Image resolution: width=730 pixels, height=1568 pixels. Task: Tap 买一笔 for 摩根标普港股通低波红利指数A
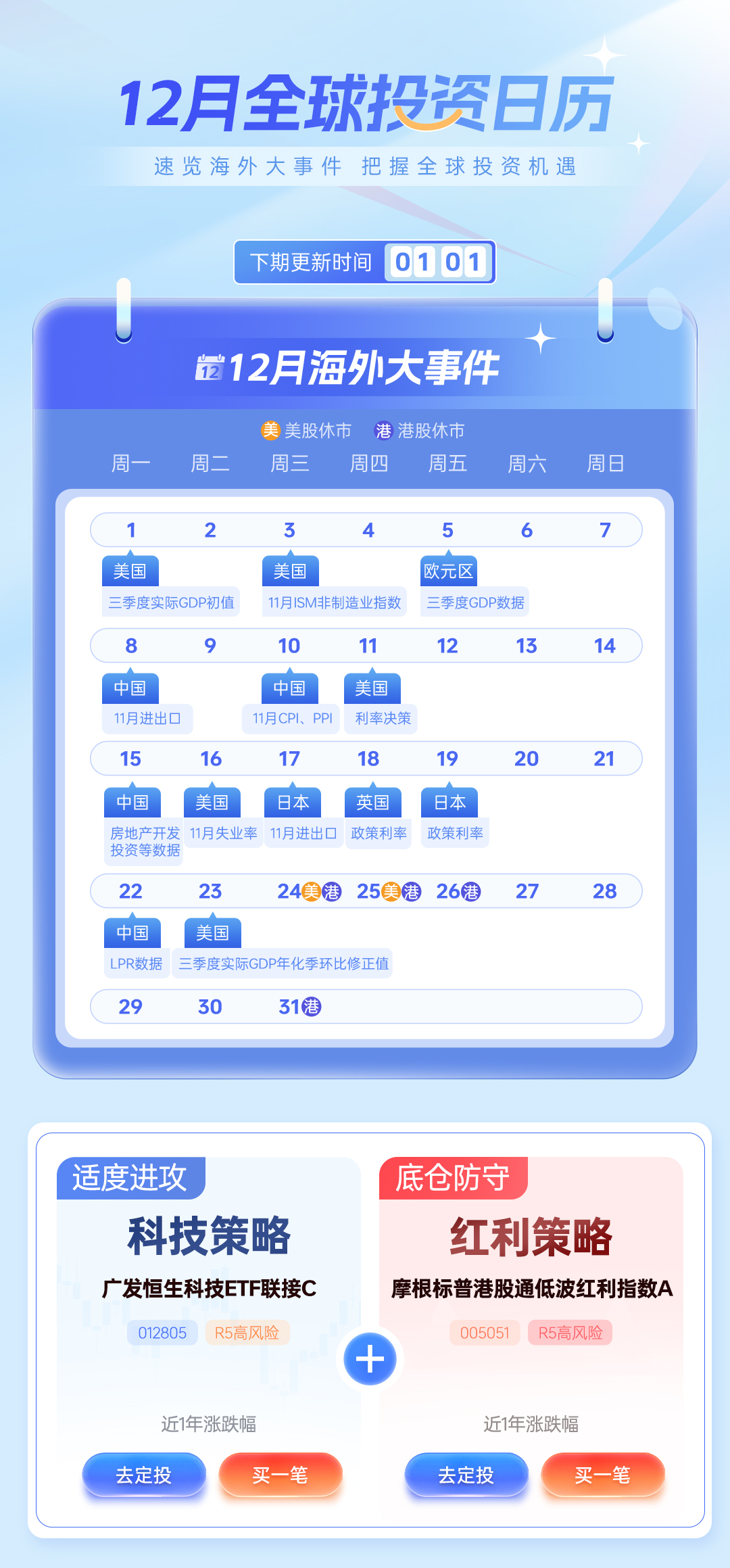point(603,1475)
